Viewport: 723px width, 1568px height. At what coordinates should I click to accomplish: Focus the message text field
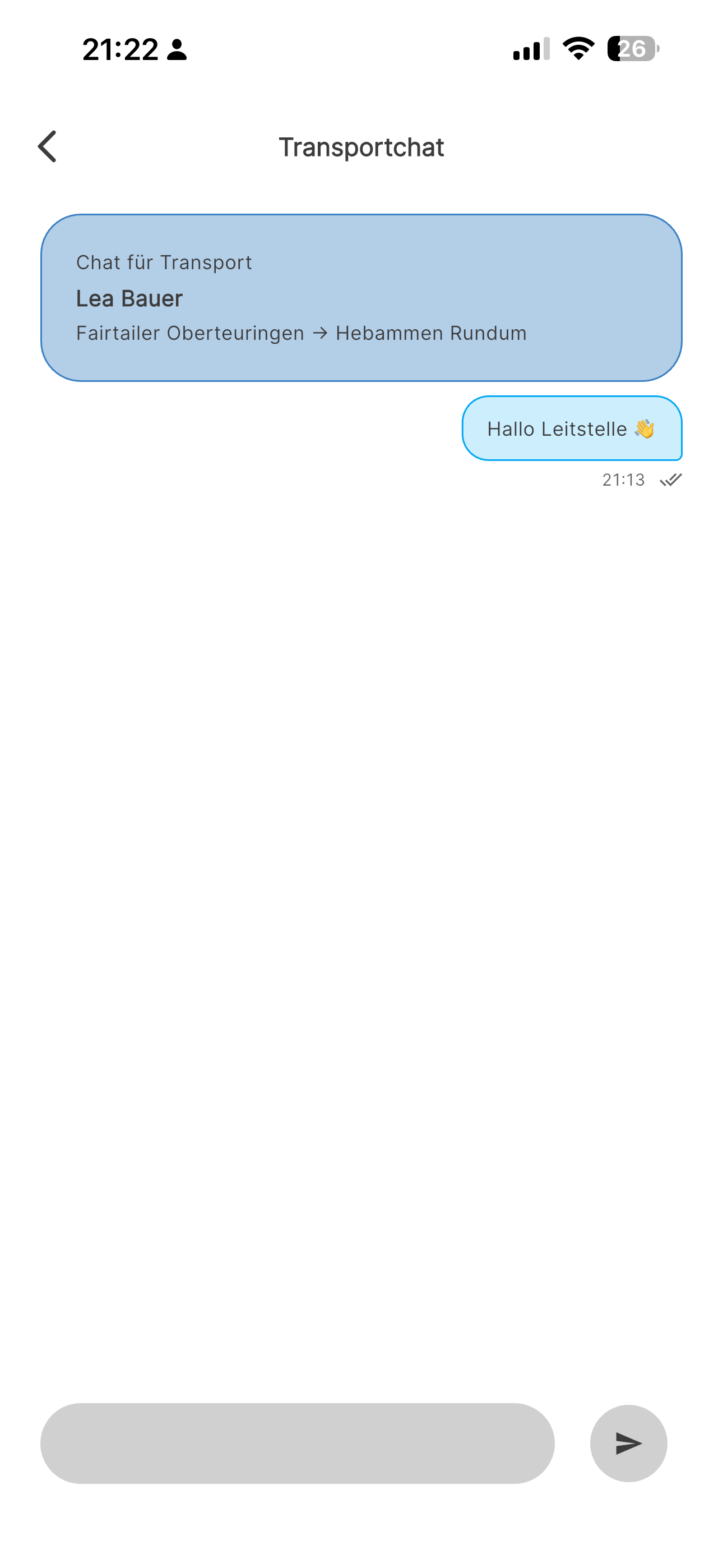[x=297, y=1442]
